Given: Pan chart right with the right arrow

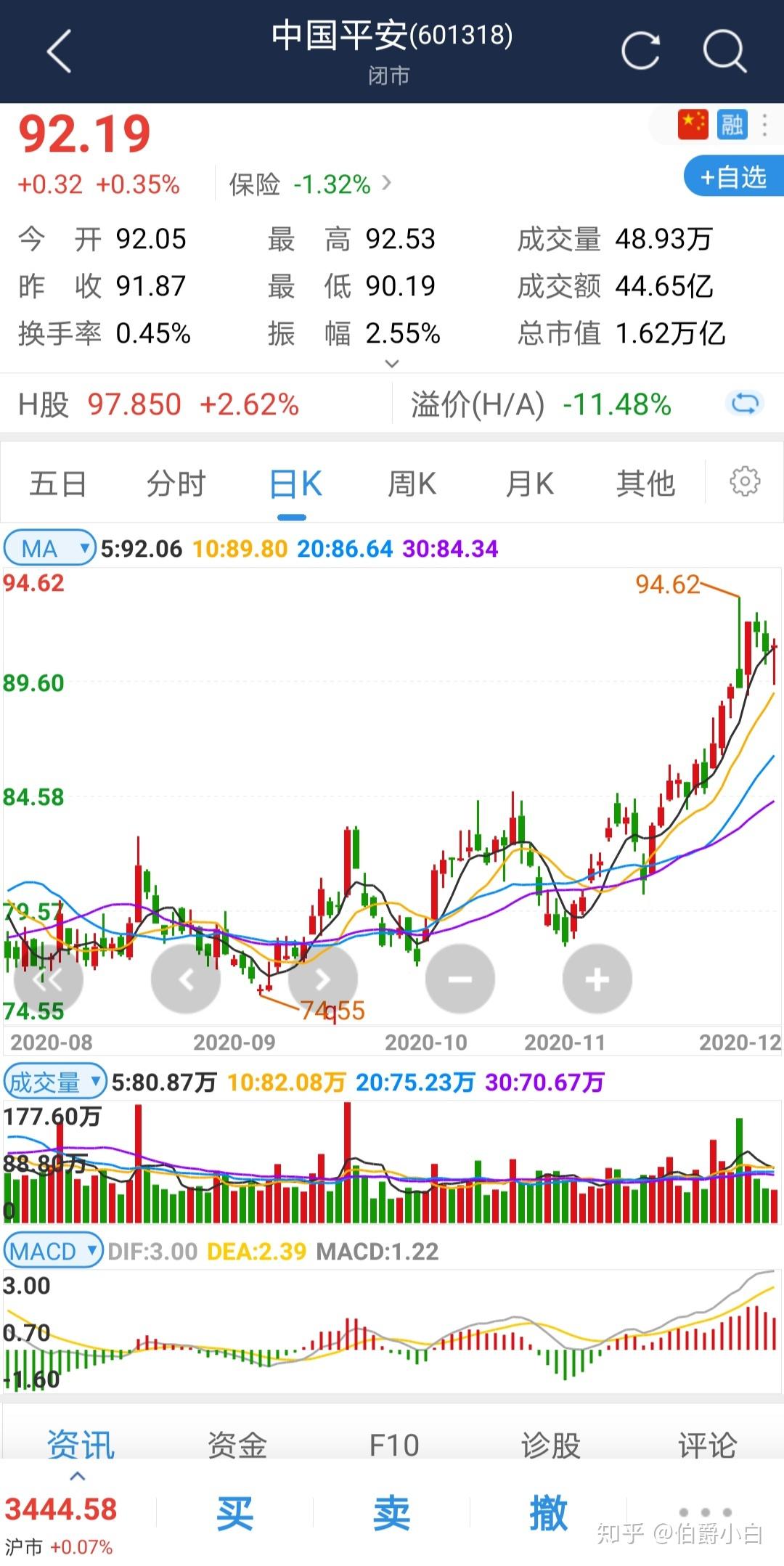Looking at the screenshot, I should click(x=322, y=978).
